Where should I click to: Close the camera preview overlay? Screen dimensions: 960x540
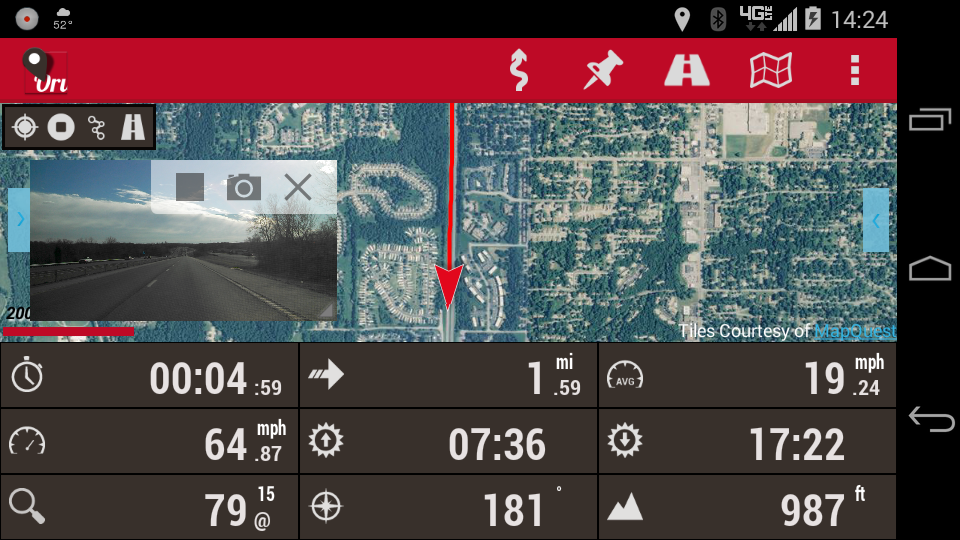coord(297,187)
